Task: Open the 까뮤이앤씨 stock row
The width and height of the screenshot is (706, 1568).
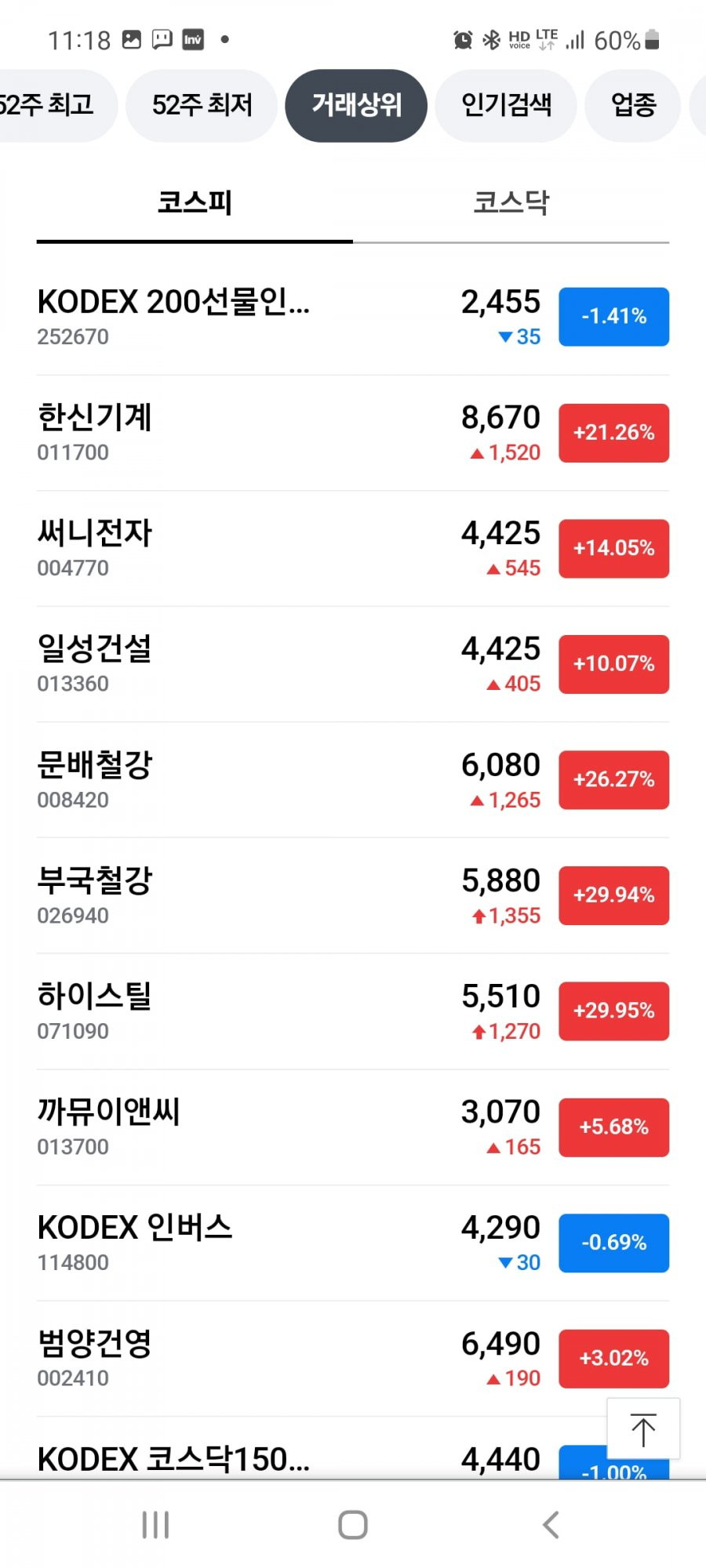Action: point(353,1127)
